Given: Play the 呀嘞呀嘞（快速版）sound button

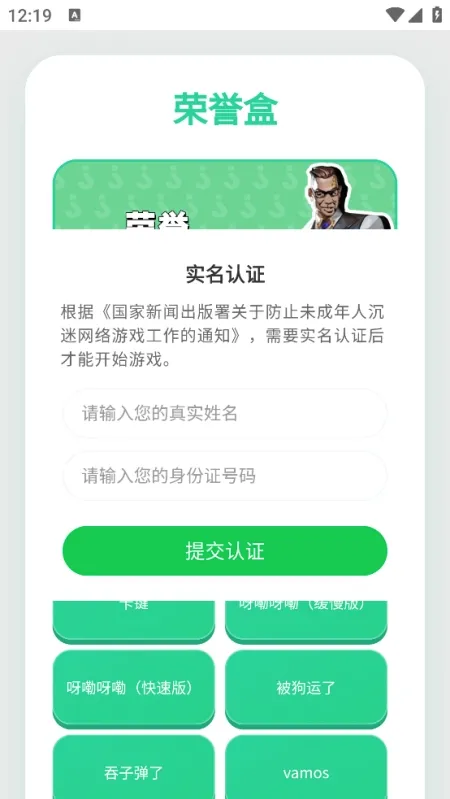Looking at the screenshot, I should [134, 688].
